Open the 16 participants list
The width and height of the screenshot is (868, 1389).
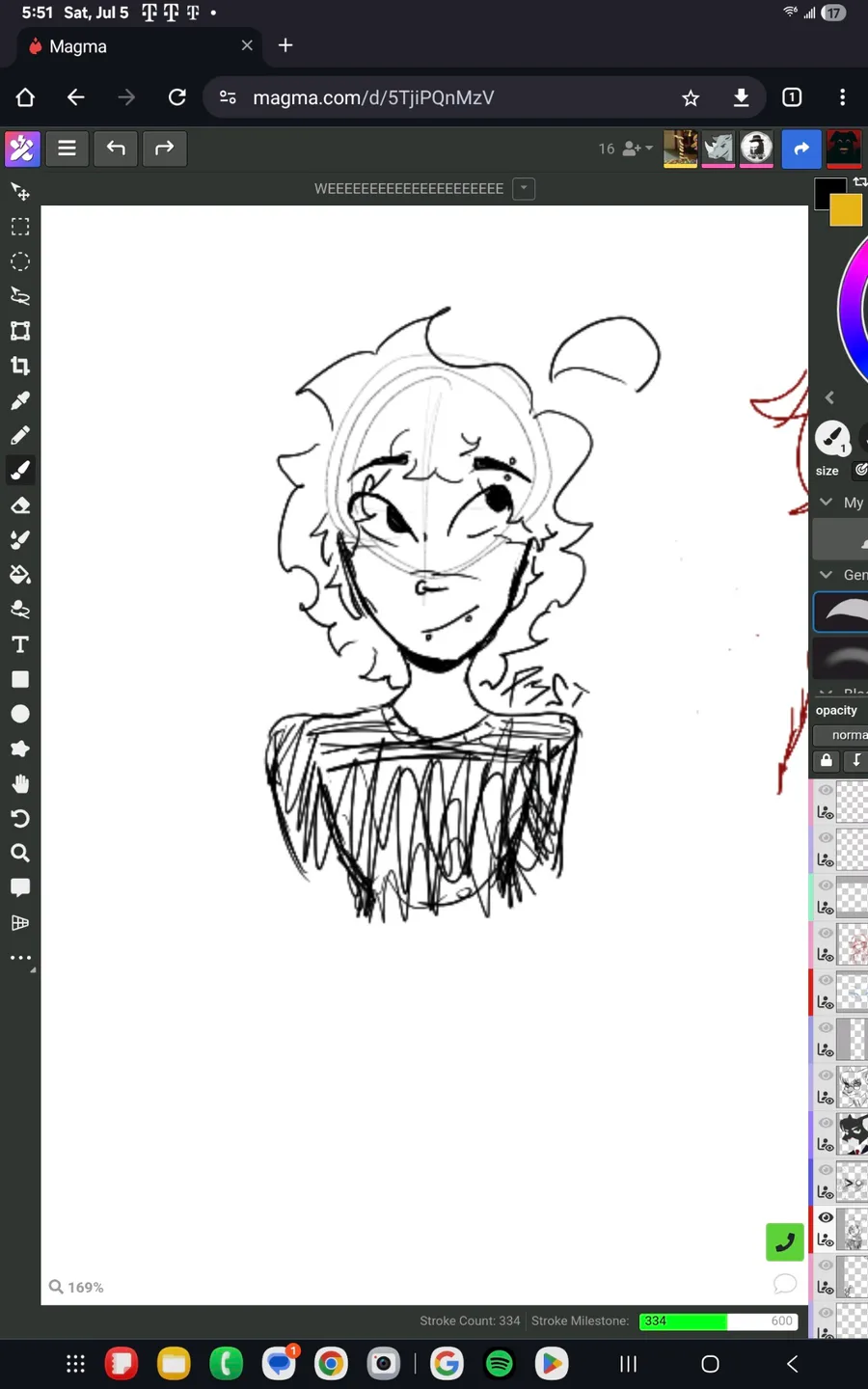pos(625,149)
